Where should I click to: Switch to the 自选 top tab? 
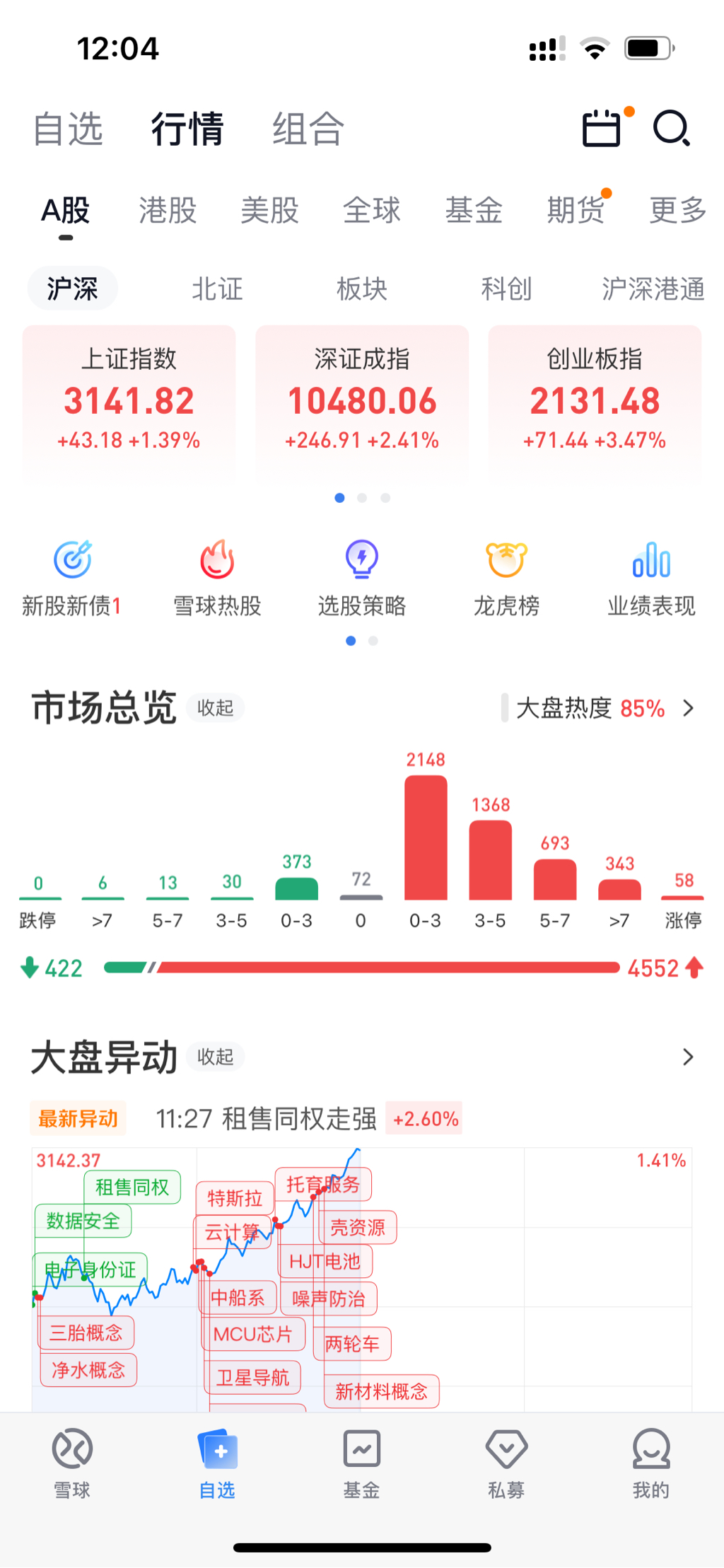pyautogui.click(x=68, y=129)
